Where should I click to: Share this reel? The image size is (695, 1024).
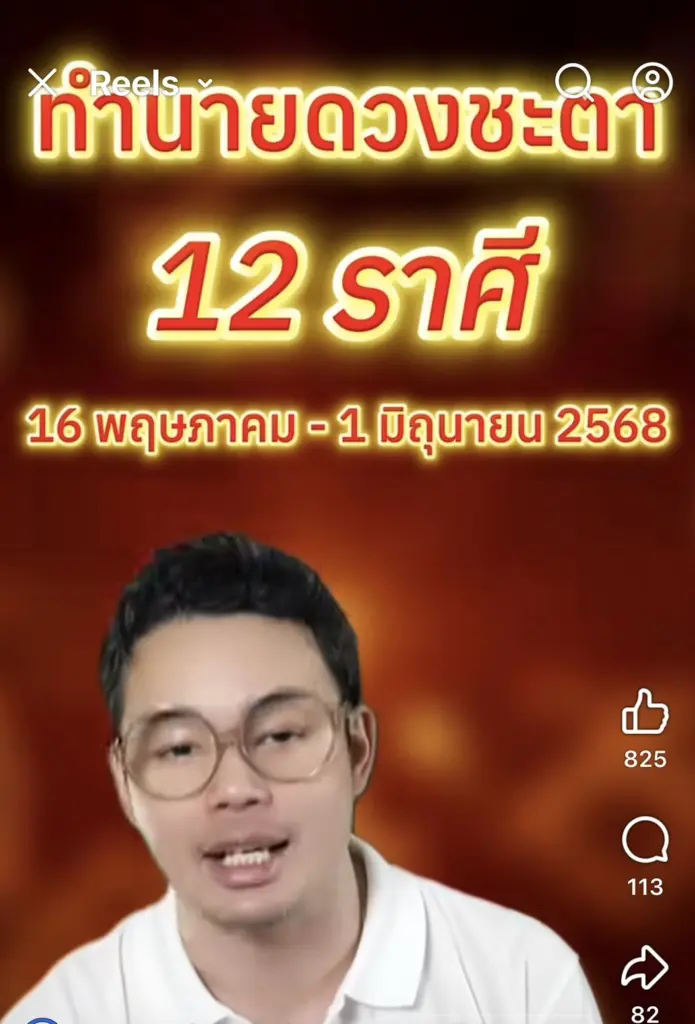pyautogui.click(x=644, y=968)
